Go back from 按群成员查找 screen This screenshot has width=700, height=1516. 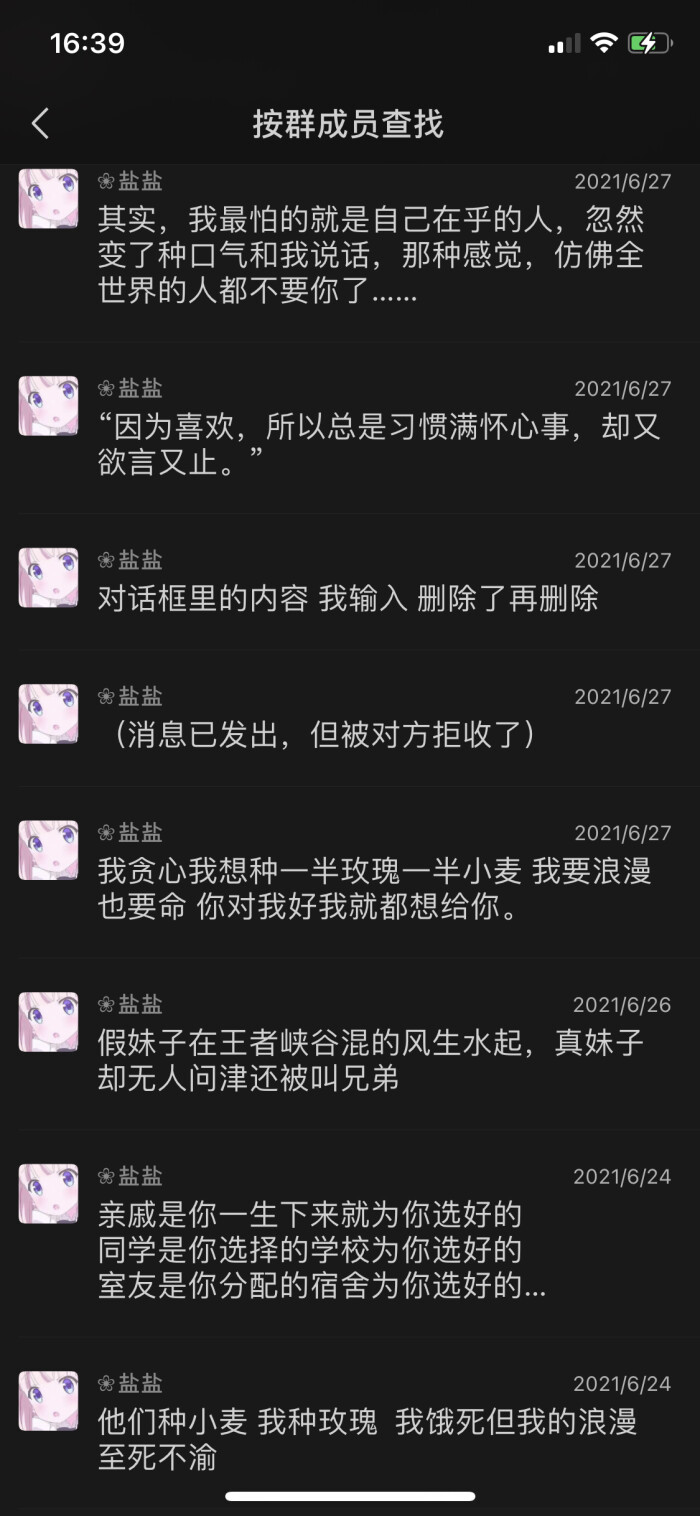40,124
